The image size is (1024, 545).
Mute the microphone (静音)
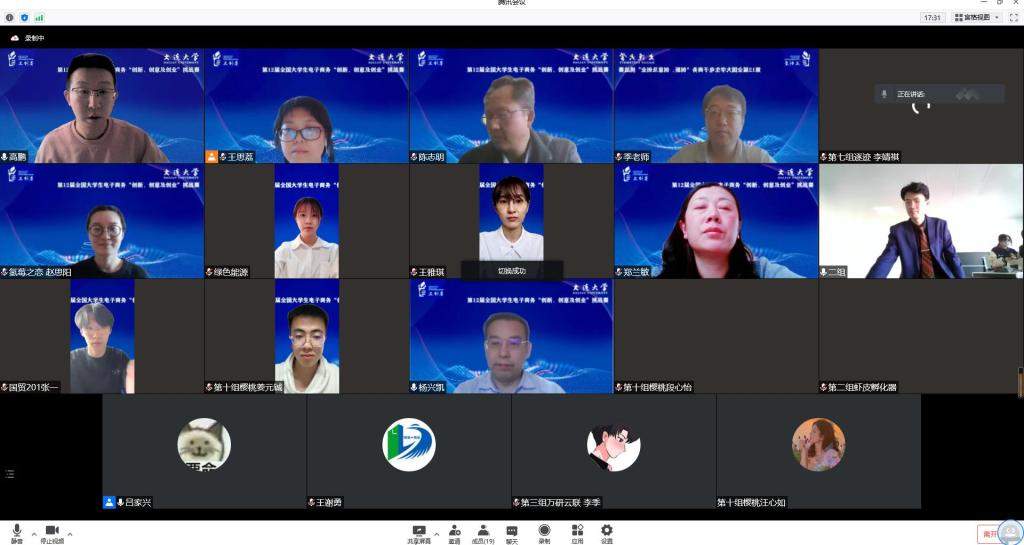click(16, 532)
